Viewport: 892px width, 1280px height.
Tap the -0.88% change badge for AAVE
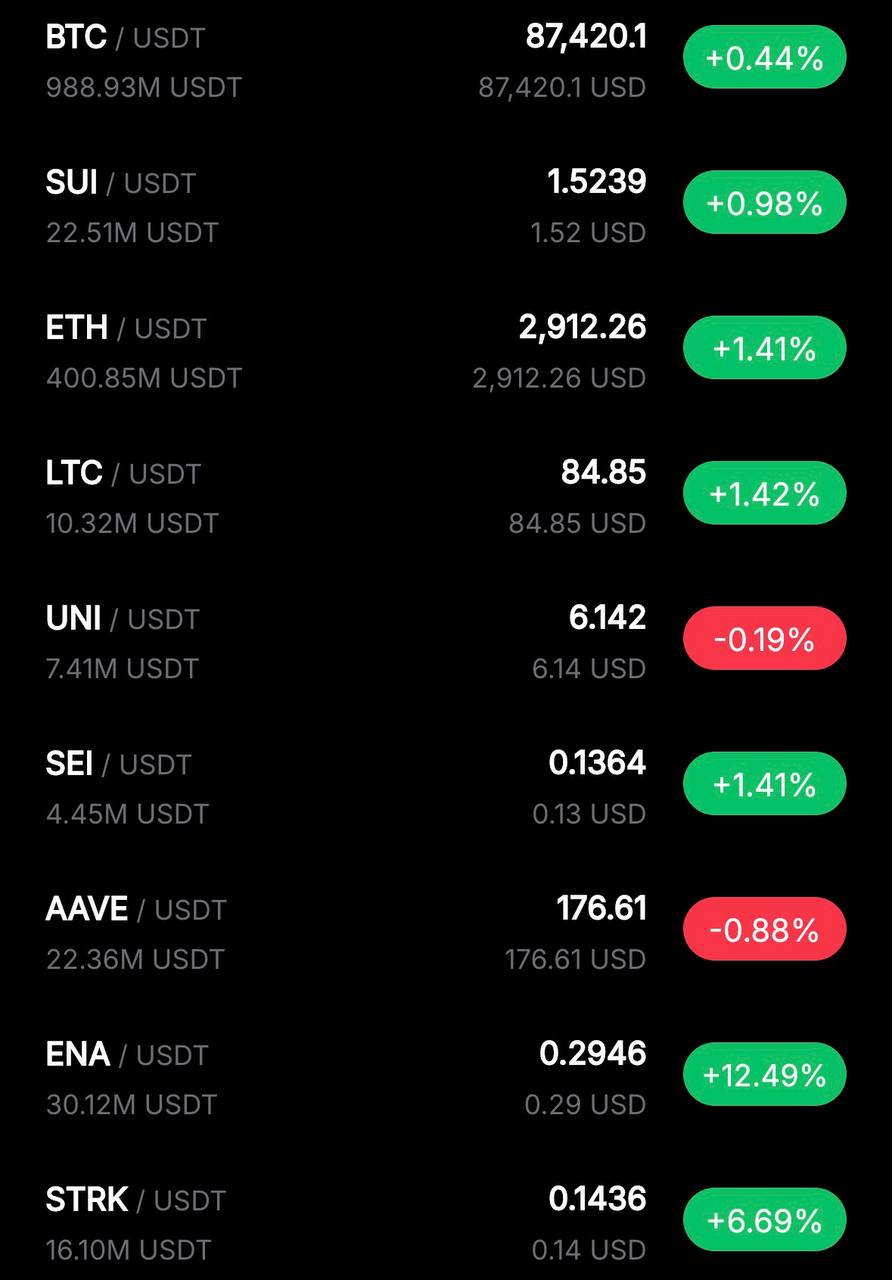pos(764,930)
